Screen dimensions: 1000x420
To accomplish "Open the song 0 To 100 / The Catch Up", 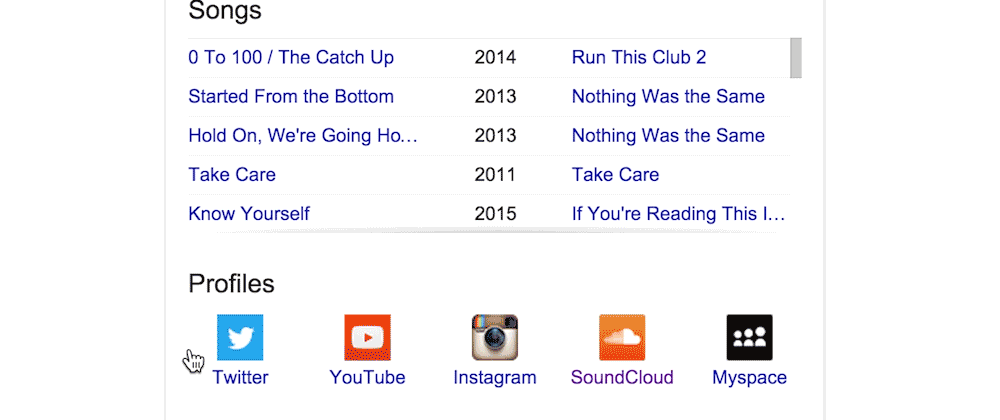I will 291,58.
